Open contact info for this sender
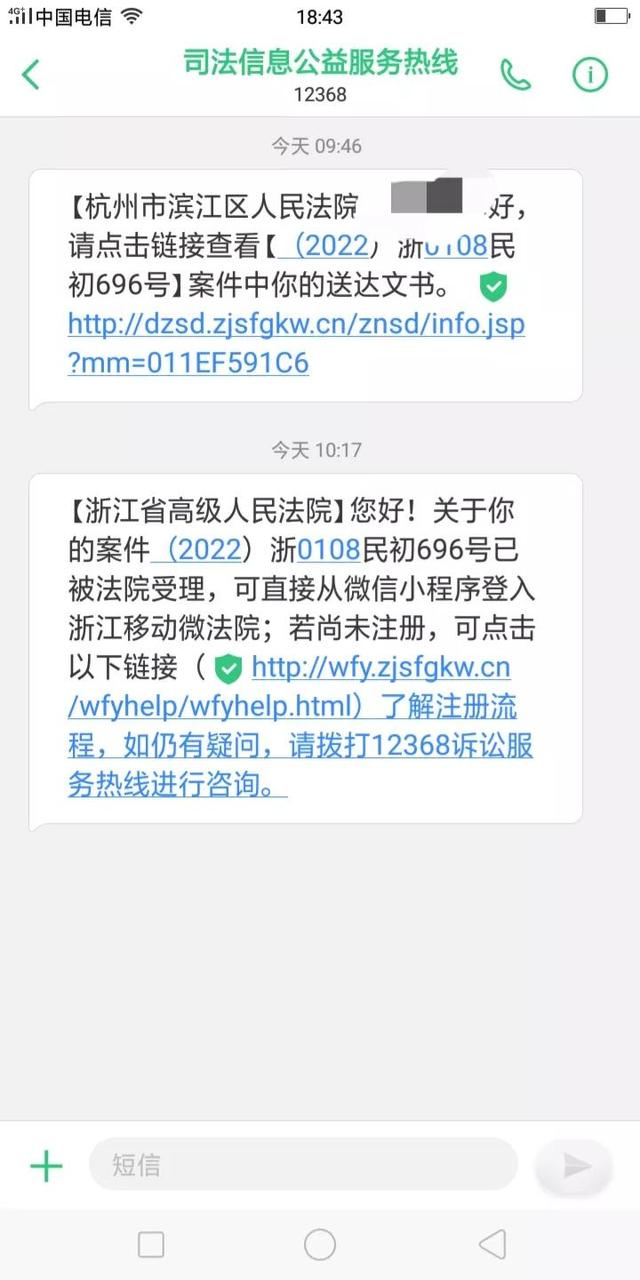 [590, 75]
